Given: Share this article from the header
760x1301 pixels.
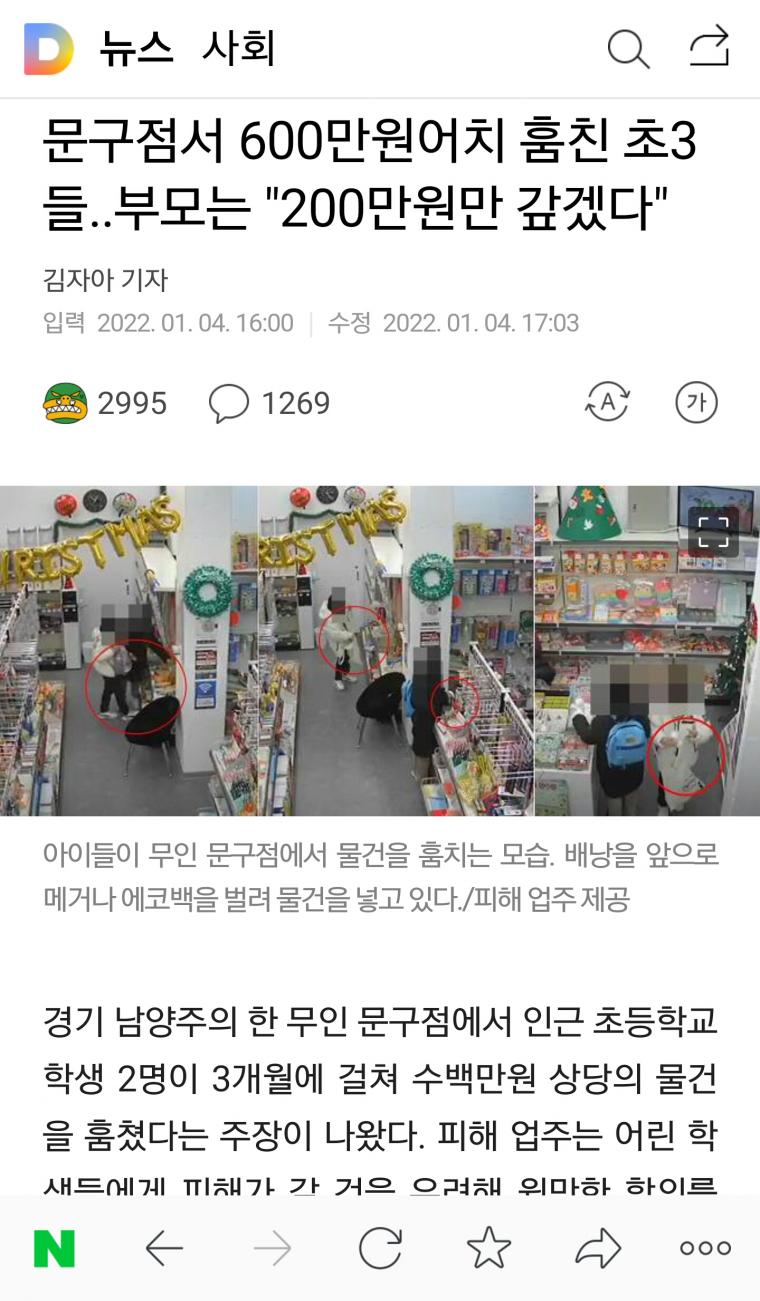Looking at the screenshot, I should coord(709,47).
